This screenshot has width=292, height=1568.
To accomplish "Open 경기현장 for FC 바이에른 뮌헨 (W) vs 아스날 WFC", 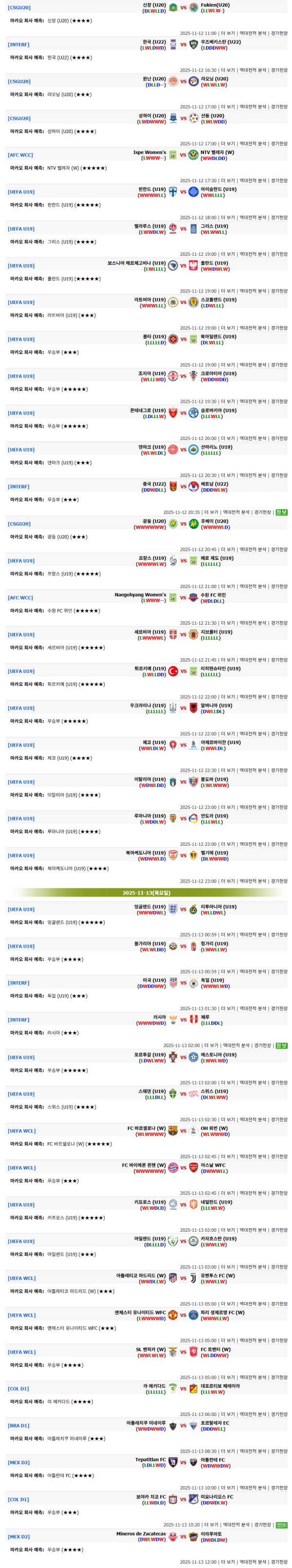I will (279, 1193).
